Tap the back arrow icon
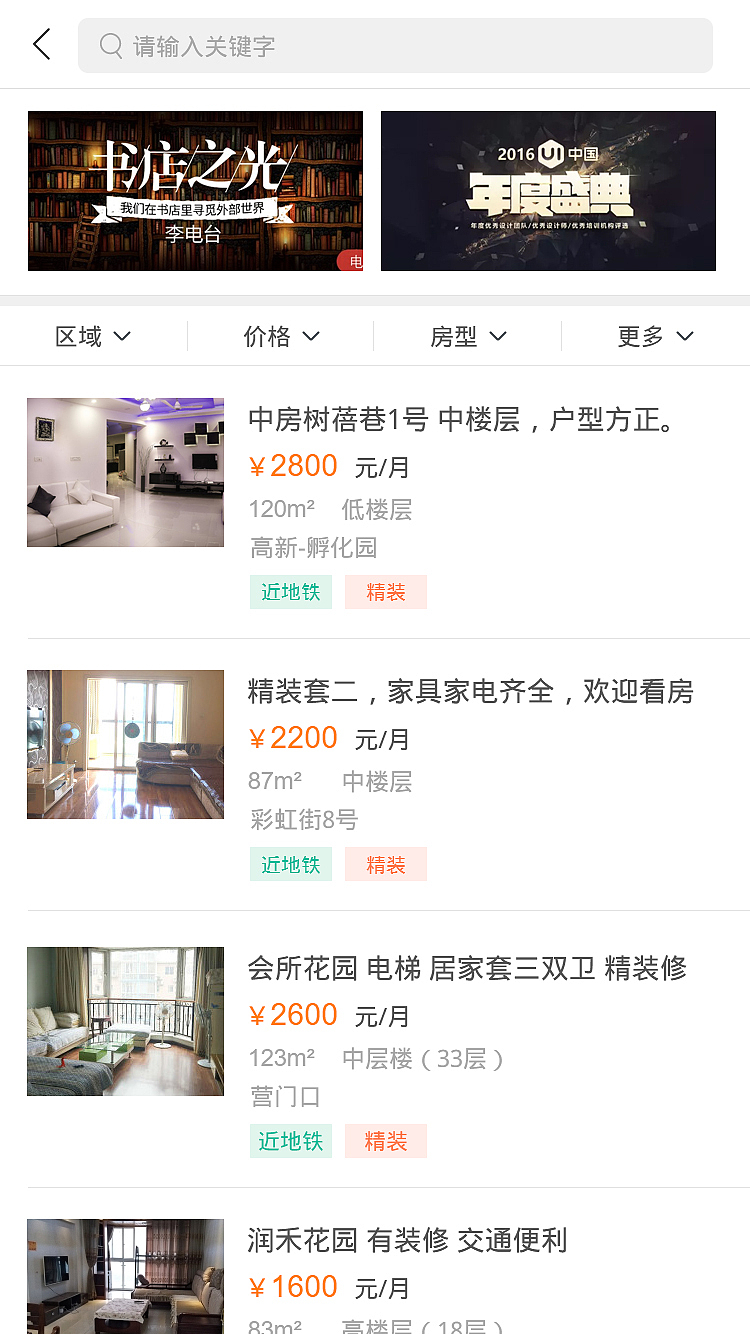Image resolution: width=750 pixels, height=1334 pixels. tap(40, 44)
